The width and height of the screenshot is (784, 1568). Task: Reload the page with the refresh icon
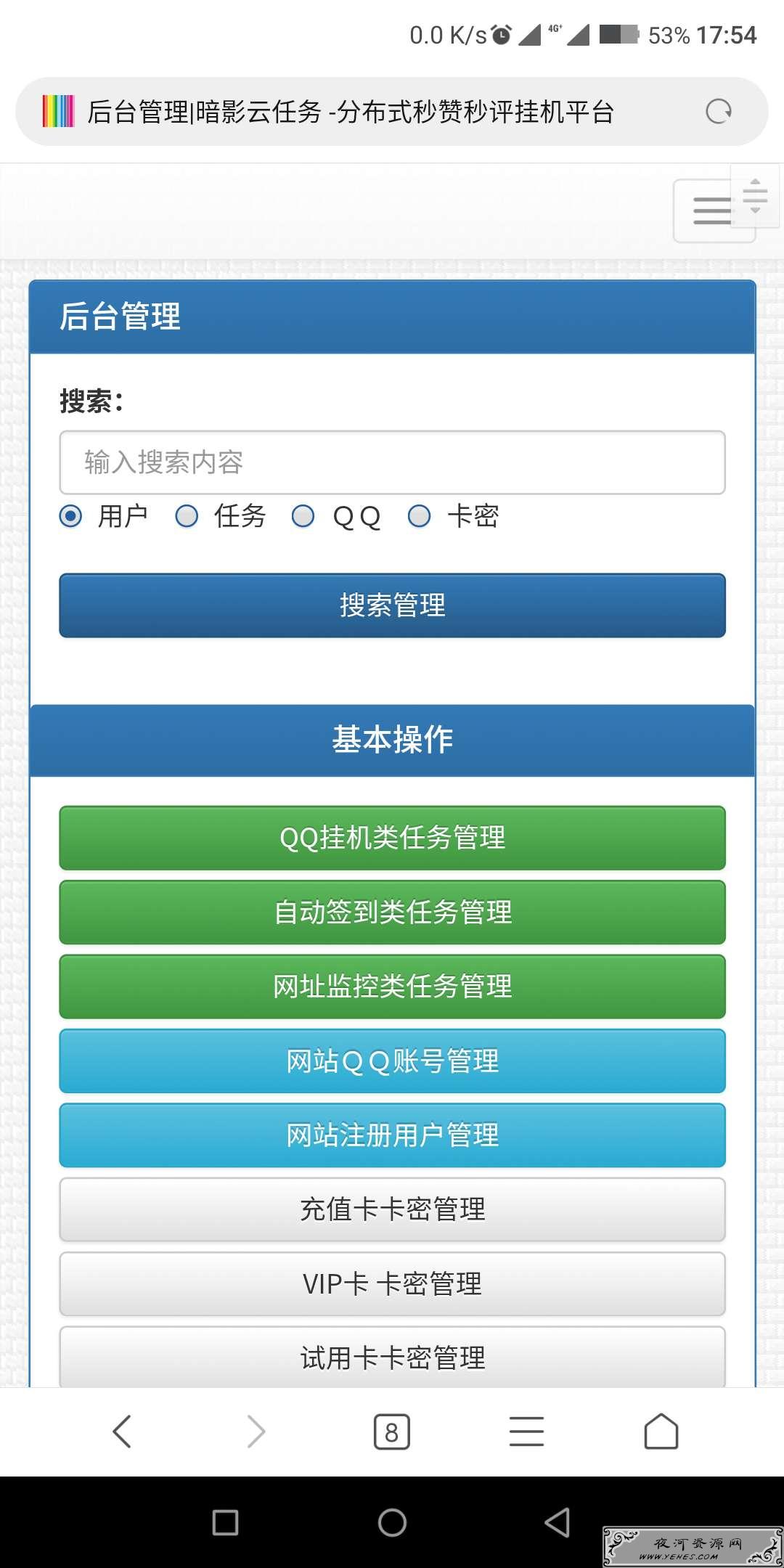[x=718, y=112]
